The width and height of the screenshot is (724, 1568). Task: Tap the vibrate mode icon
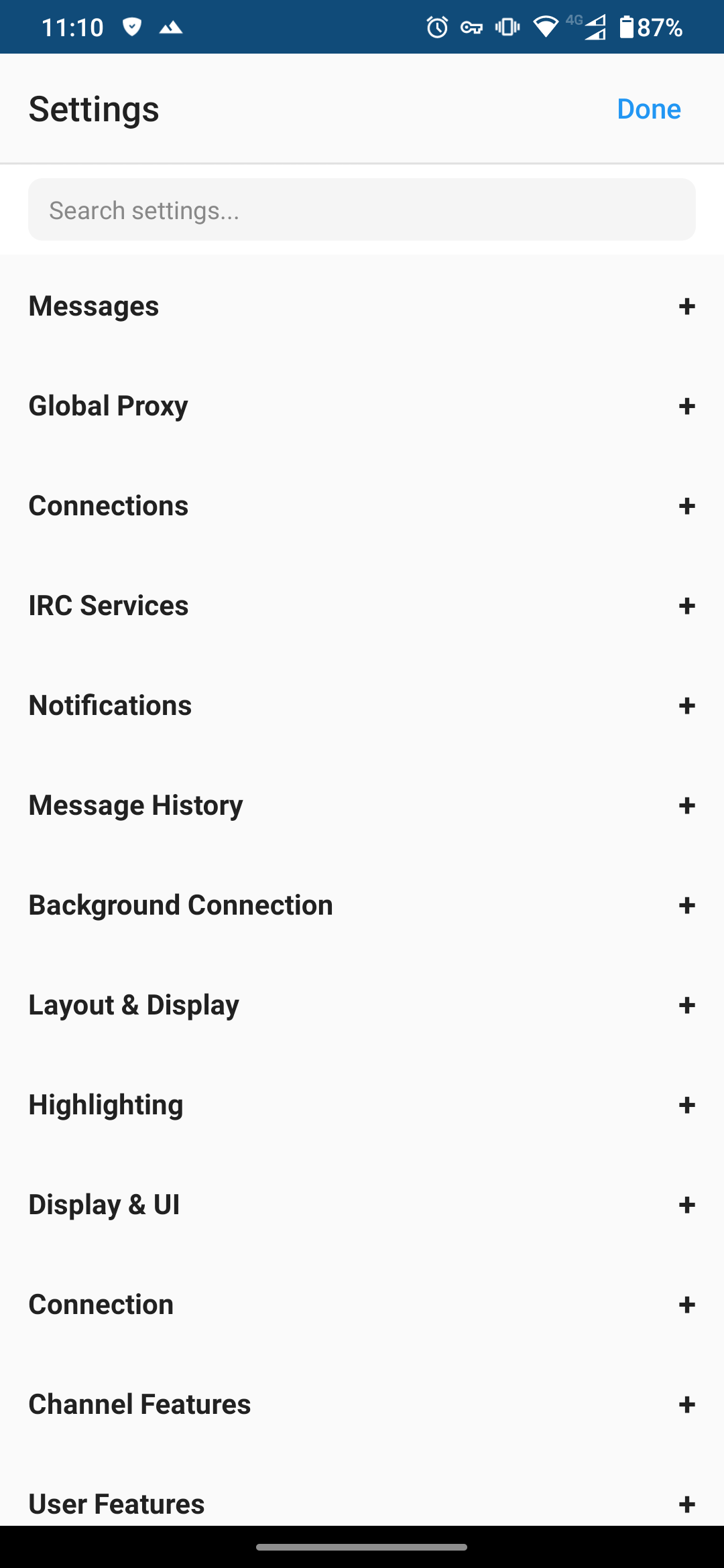coord(507,27)
